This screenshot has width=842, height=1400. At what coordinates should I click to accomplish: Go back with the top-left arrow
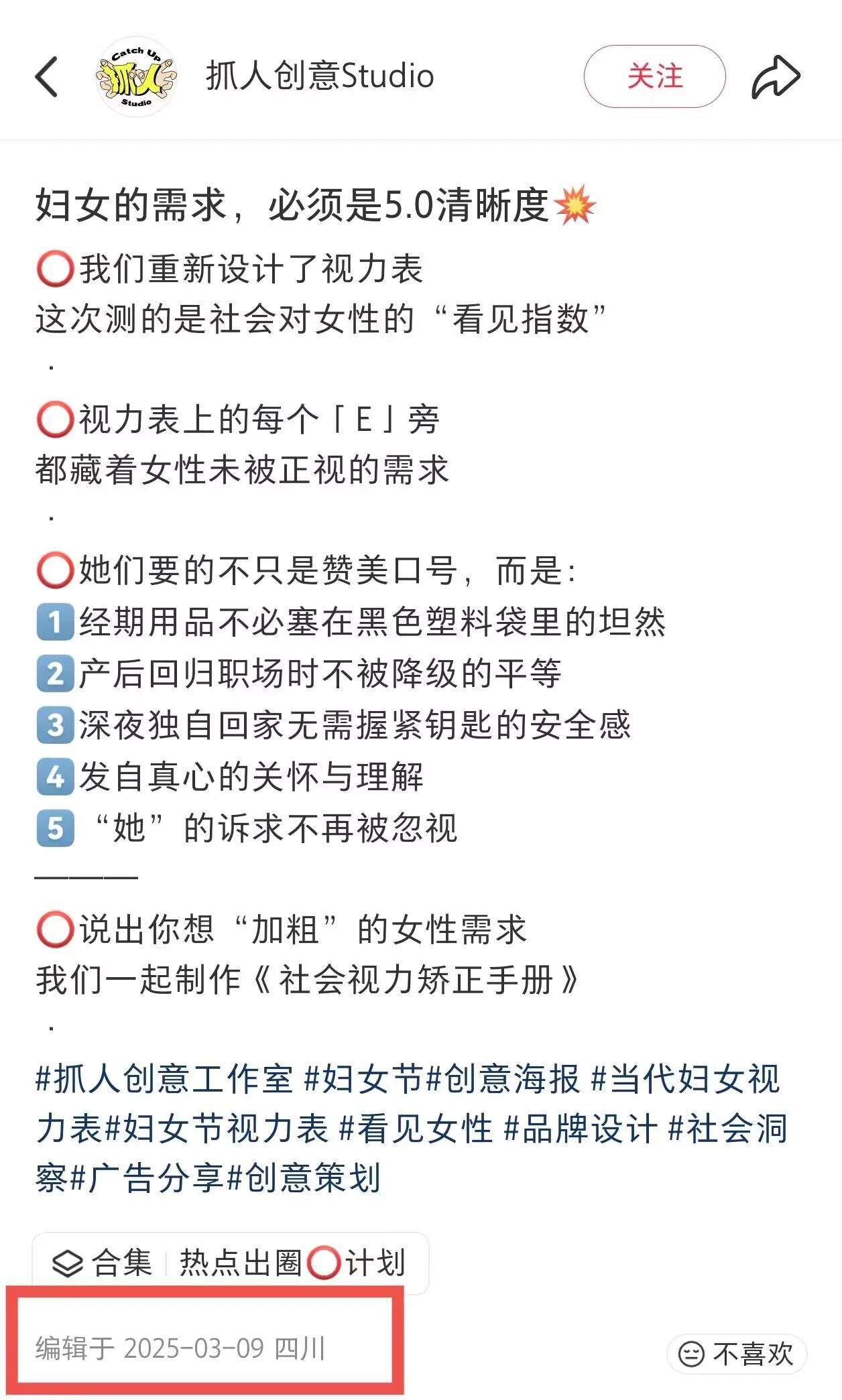(47, 76)
